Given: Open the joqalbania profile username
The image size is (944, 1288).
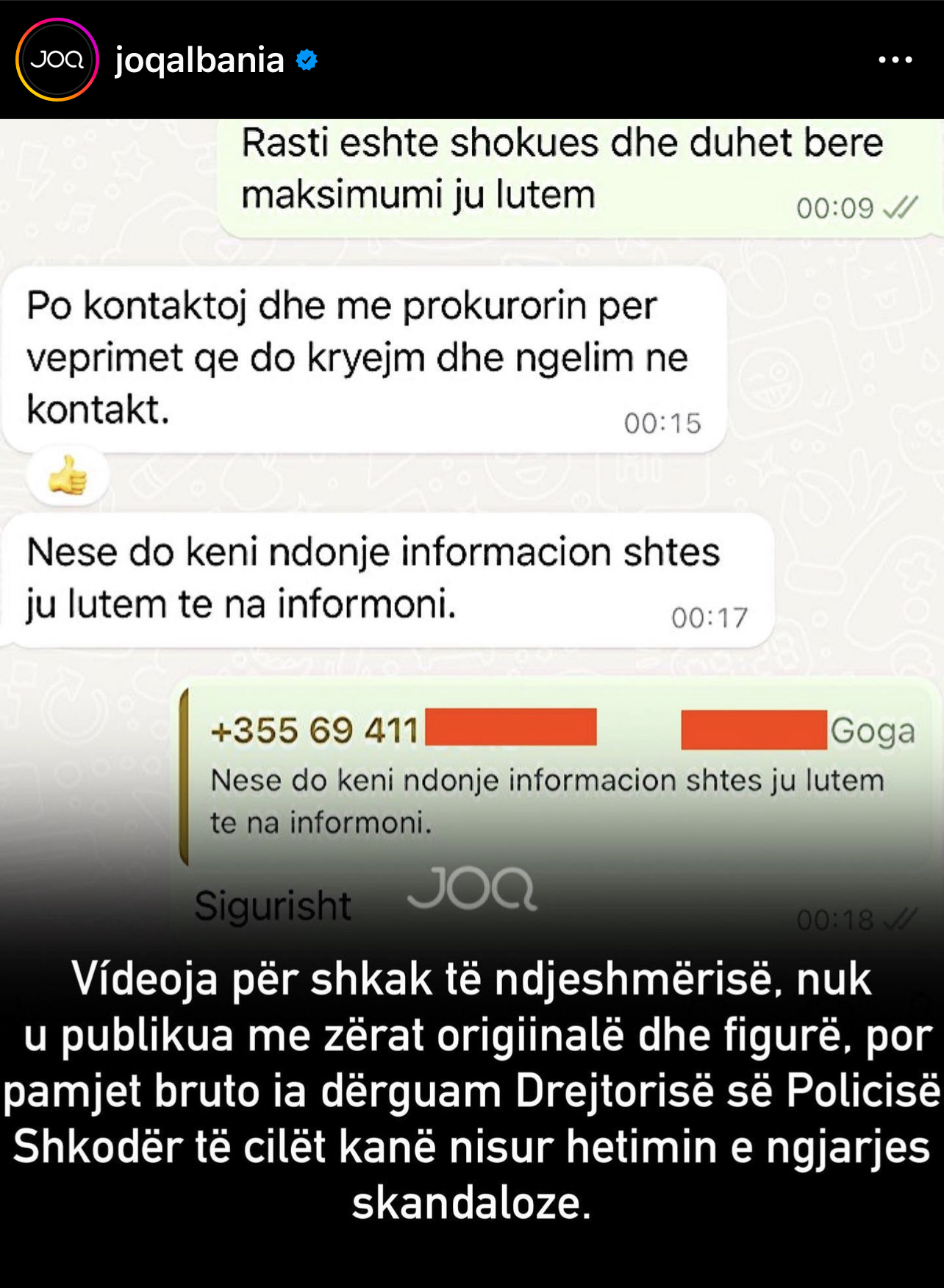Looking at the screenshot, I should pyautogui.click(x=199, y=60).
